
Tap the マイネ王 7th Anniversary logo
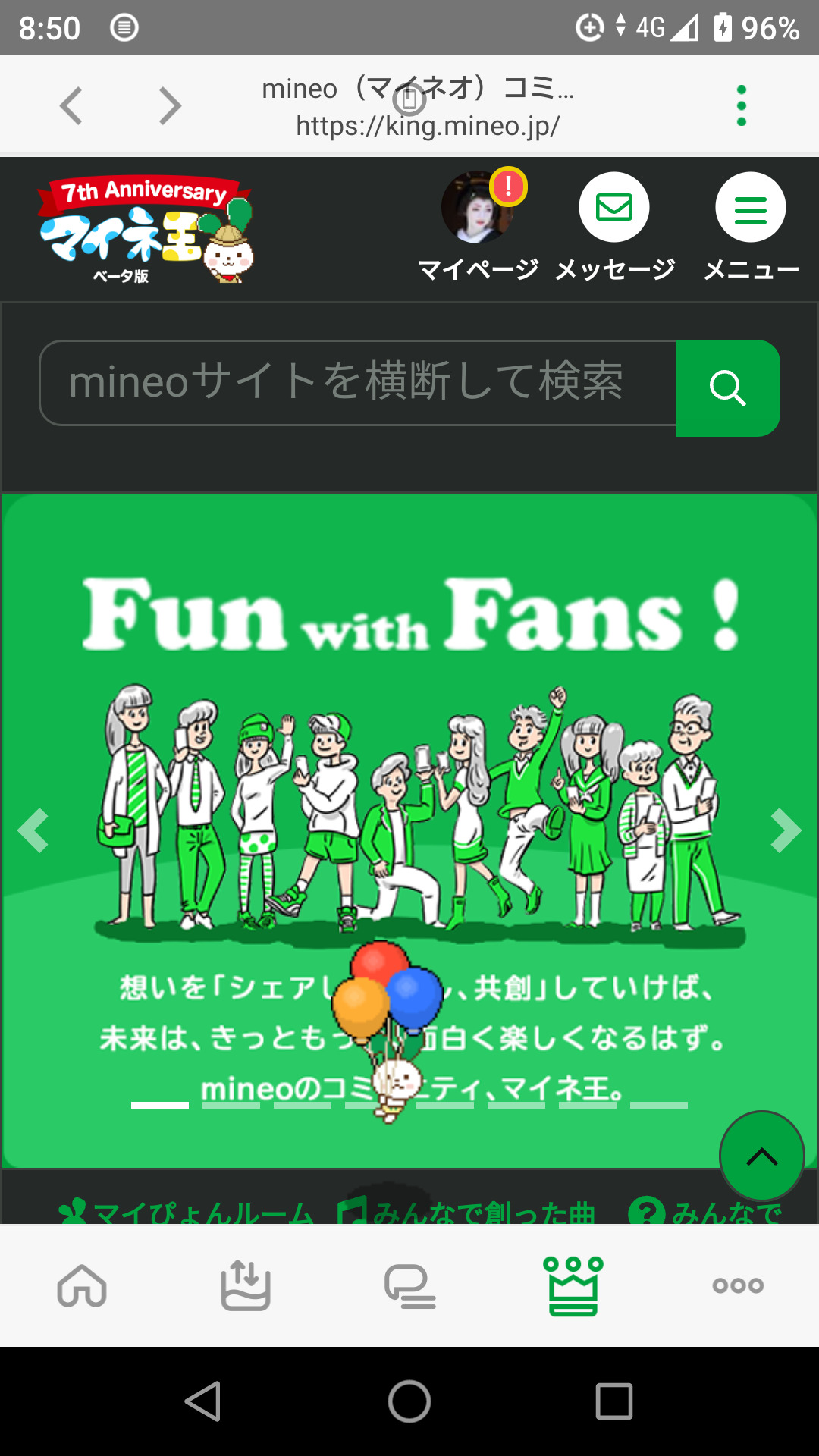point(144,227)
